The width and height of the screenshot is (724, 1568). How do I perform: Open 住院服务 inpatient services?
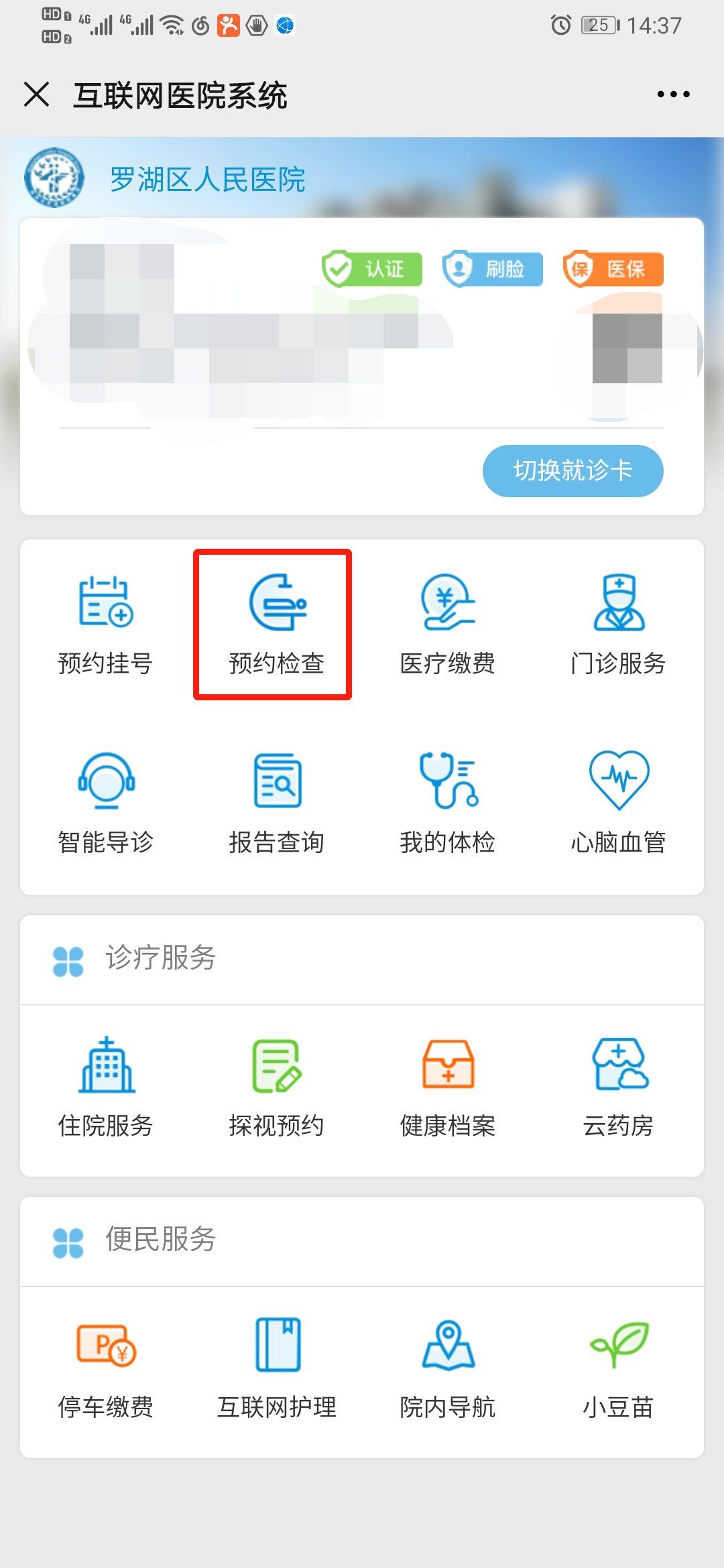point(106,1087)
